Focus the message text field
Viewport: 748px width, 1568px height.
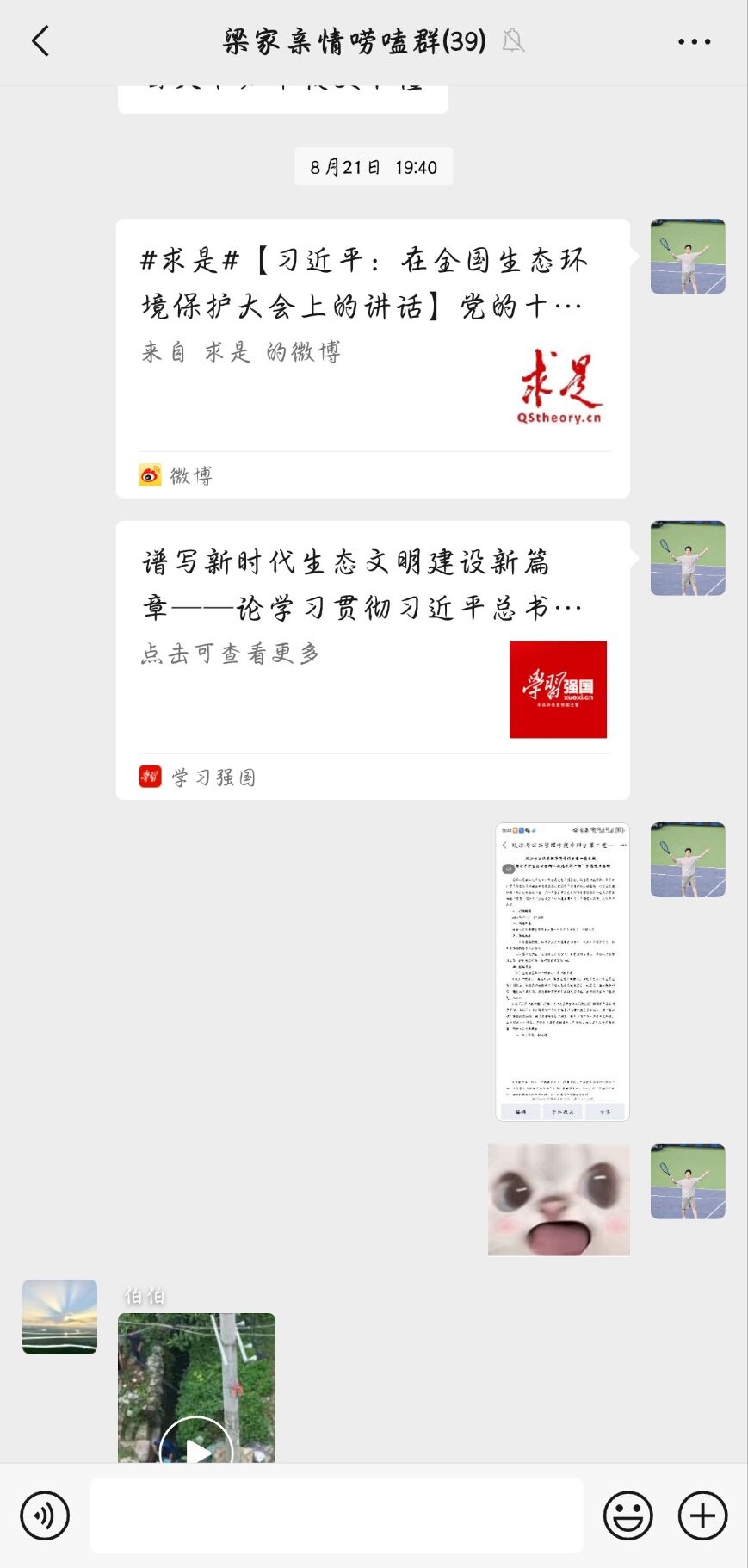(x=336, y=1515)
